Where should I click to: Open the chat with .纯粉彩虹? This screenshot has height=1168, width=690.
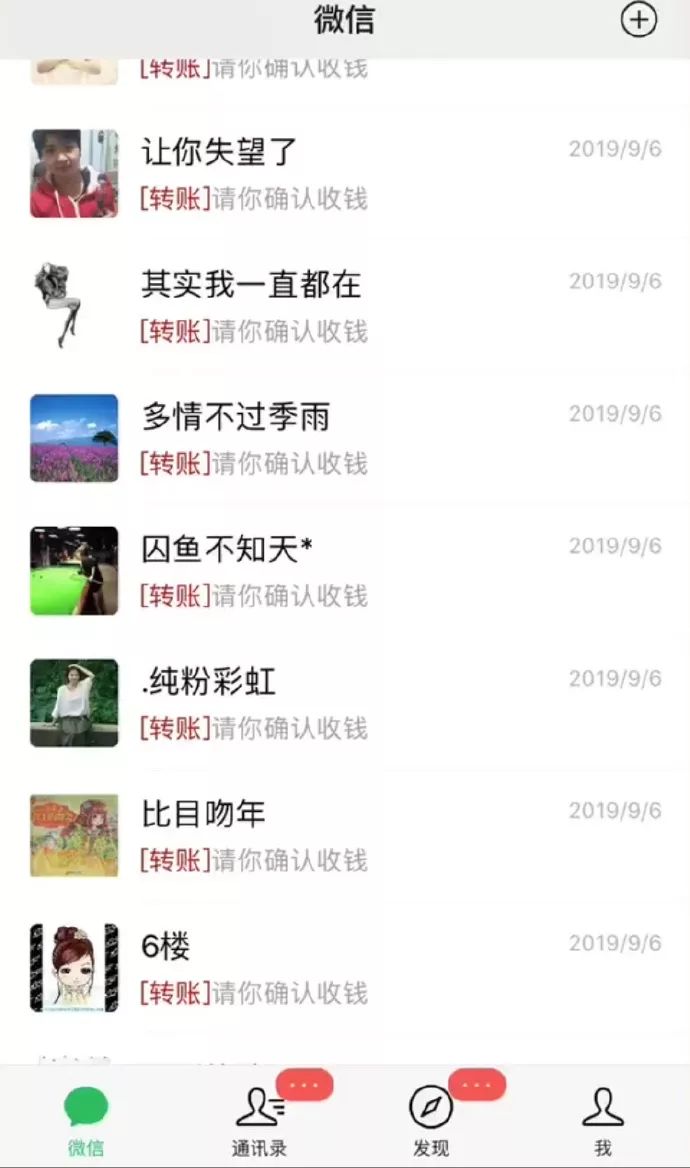[x=345, y=703]
